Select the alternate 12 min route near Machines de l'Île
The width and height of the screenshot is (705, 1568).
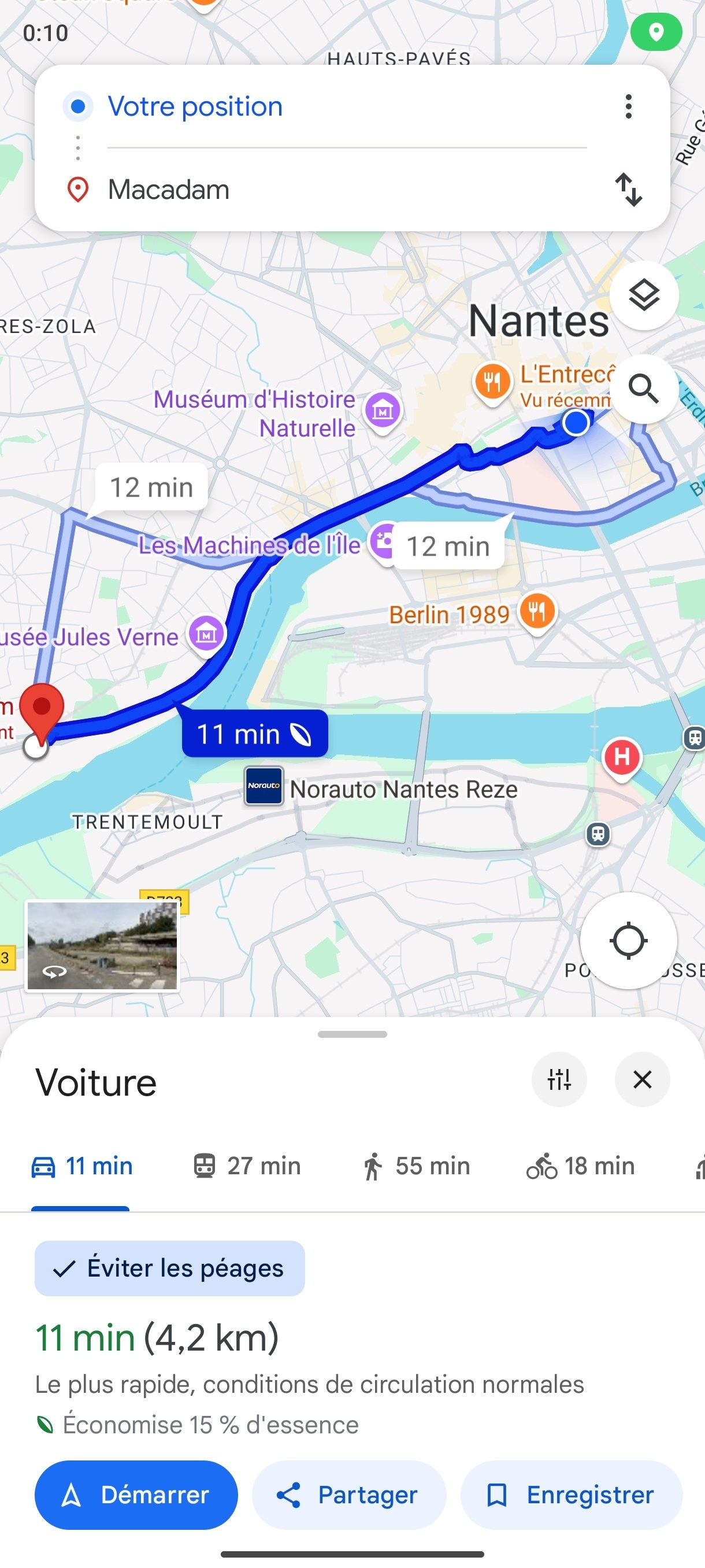[448, 545]
